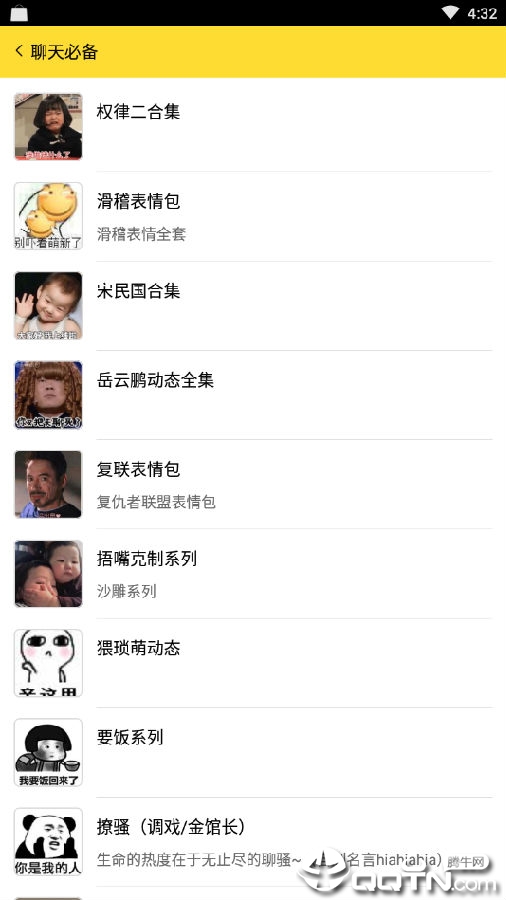Image resolution: width=506 pixels, height=900 pixels.
Task: Open the 滑稽表情包 sticker pack
Action: (253, 216)
